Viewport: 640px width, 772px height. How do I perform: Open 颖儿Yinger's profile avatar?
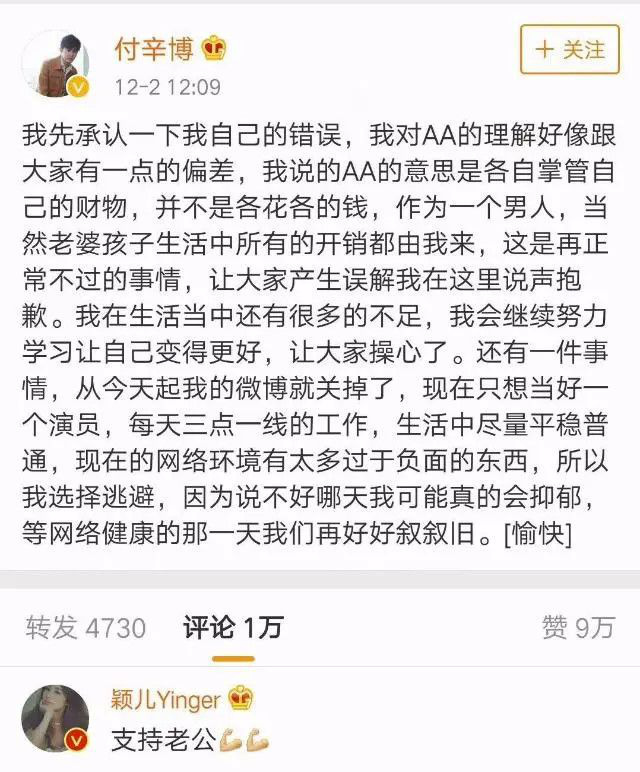[x=55, y=718]
